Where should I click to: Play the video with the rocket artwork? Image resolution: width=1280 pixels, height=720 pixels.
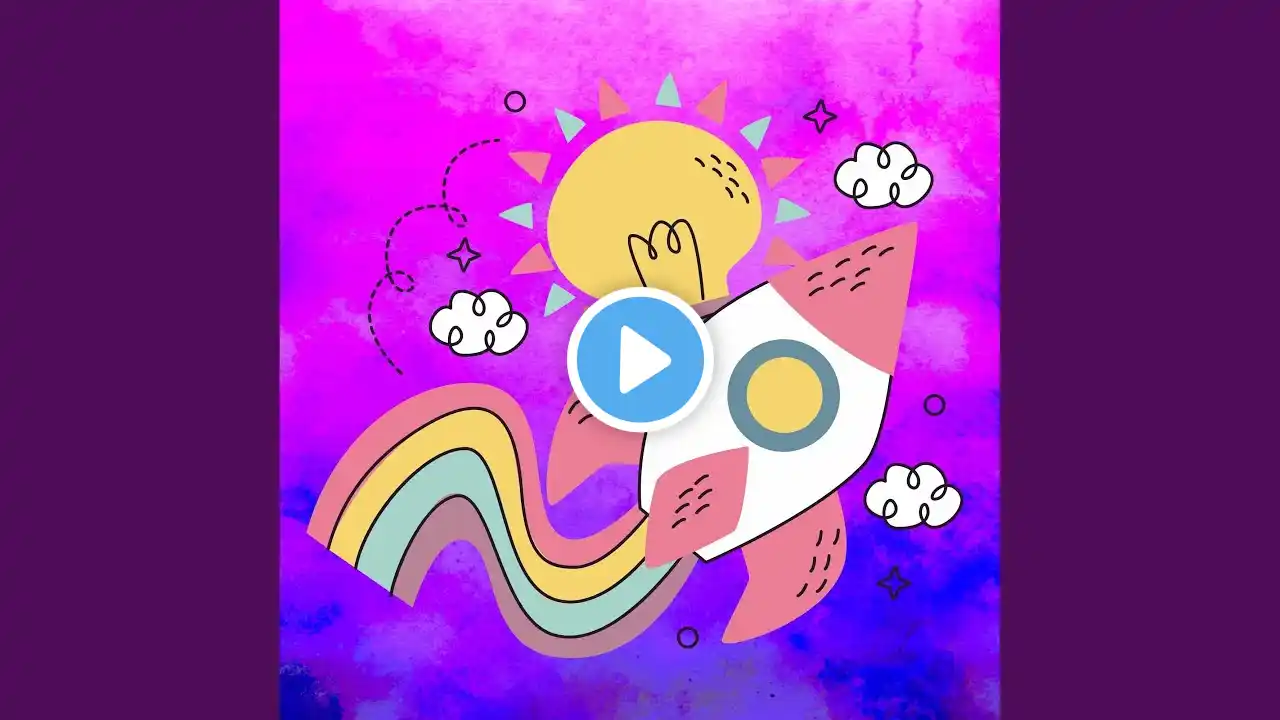coord(640,359)
